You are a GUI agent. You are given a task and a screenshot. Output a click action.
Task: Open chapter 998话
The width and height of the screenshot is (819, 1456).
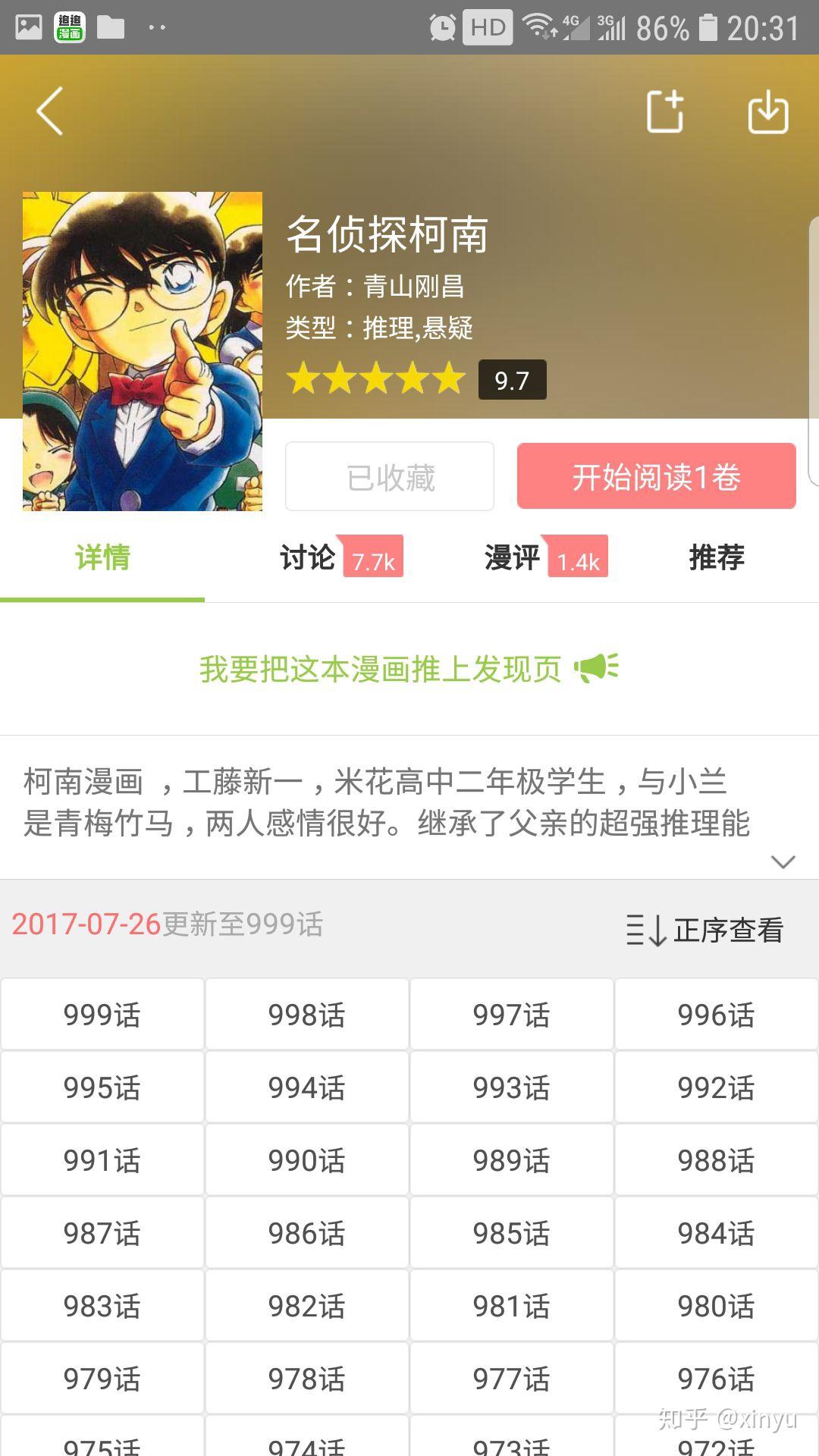(x=307, y=1015)
